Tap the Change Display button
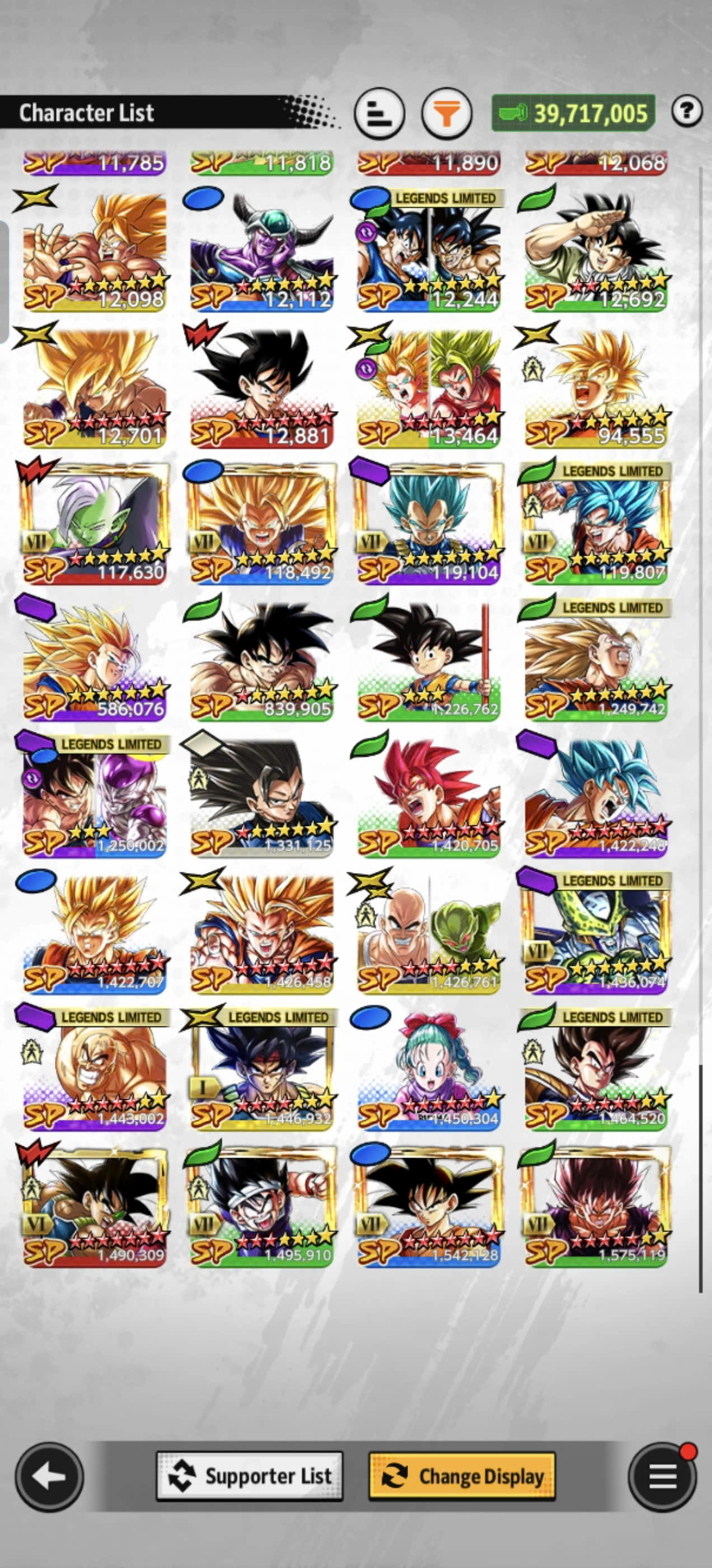The height and width of the screenshot is (1568, 712). tap(462, 1476)
